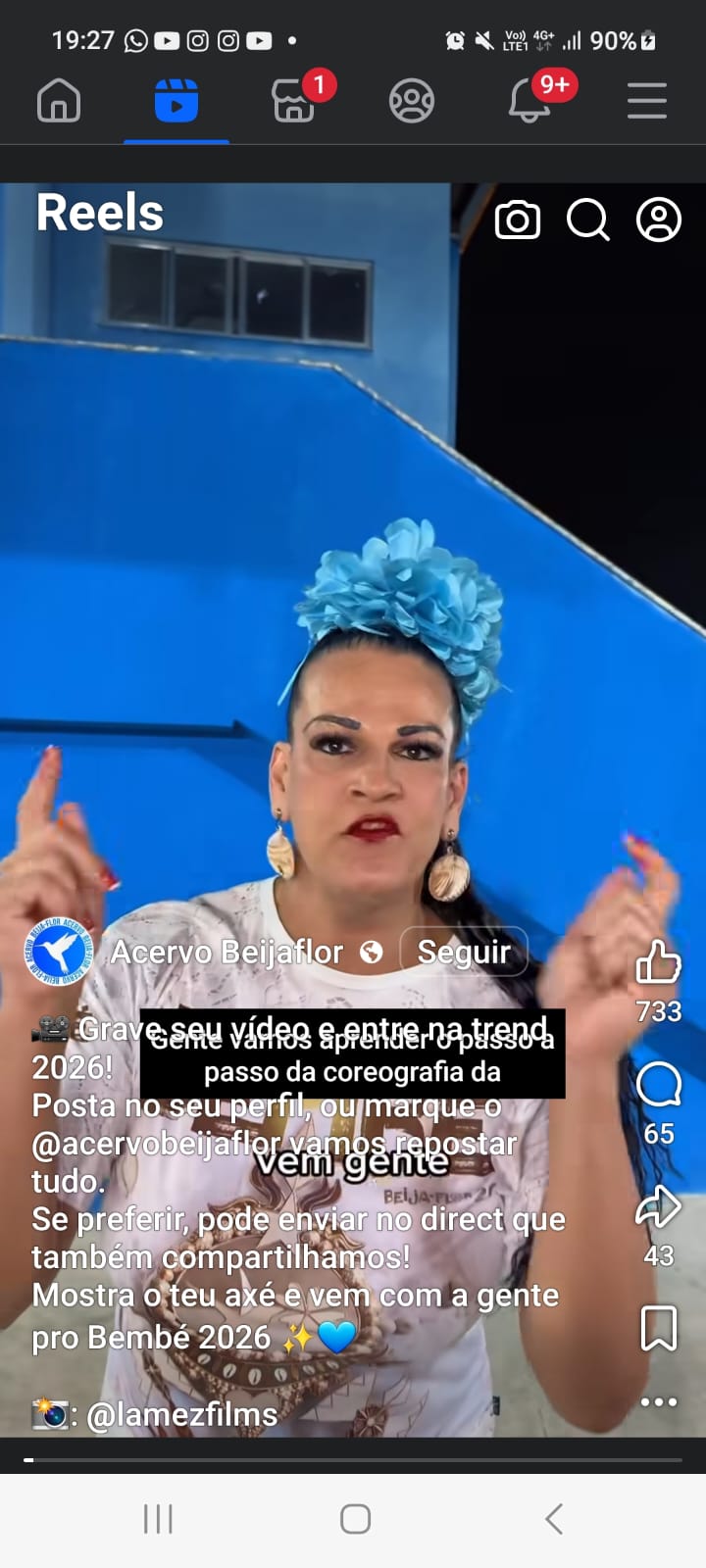Open the camera to create a reel
The height and width of the screenshot is (1568, 706).
coord(518,220)
